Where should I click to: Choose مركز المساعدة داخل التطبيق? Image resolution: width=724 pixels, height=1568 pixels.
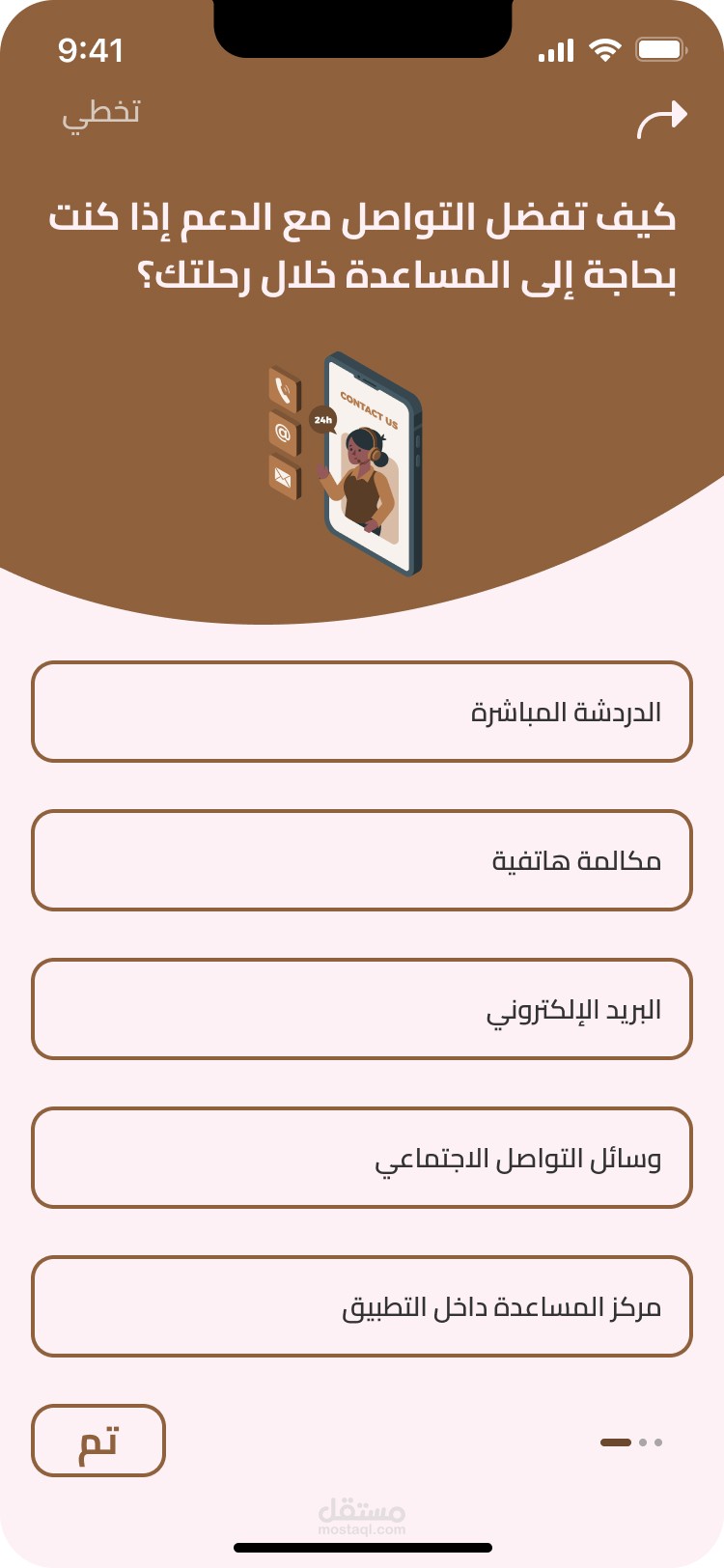coord(362,1306)
